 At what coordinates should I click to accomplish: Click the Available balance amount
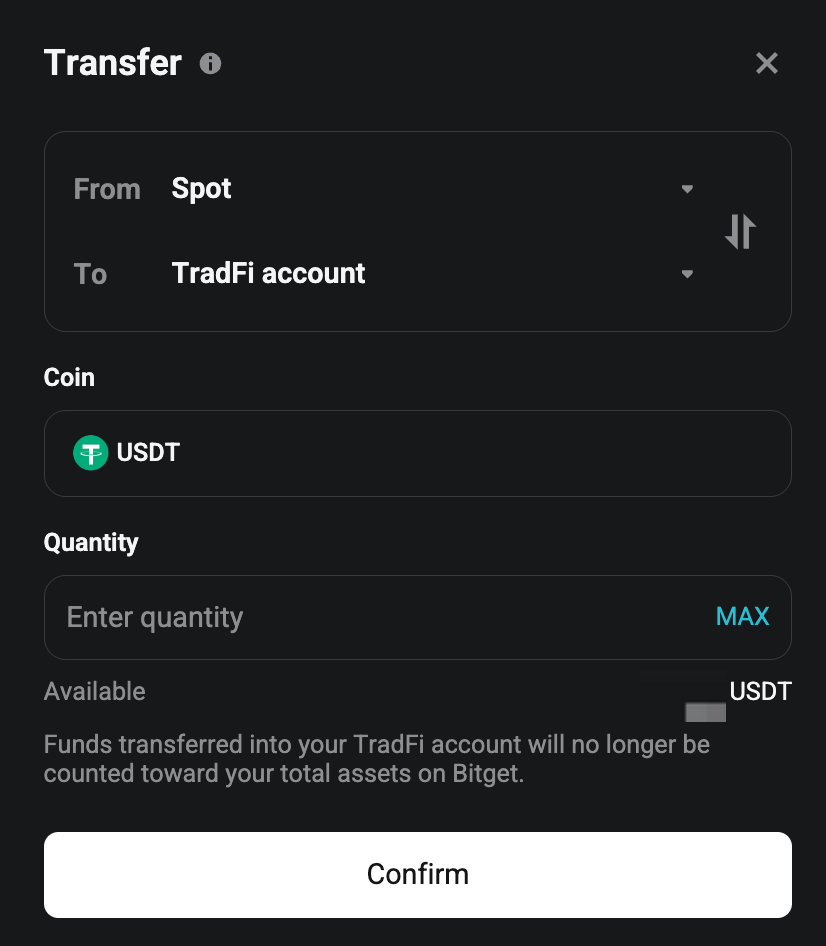tap(705, 713)
